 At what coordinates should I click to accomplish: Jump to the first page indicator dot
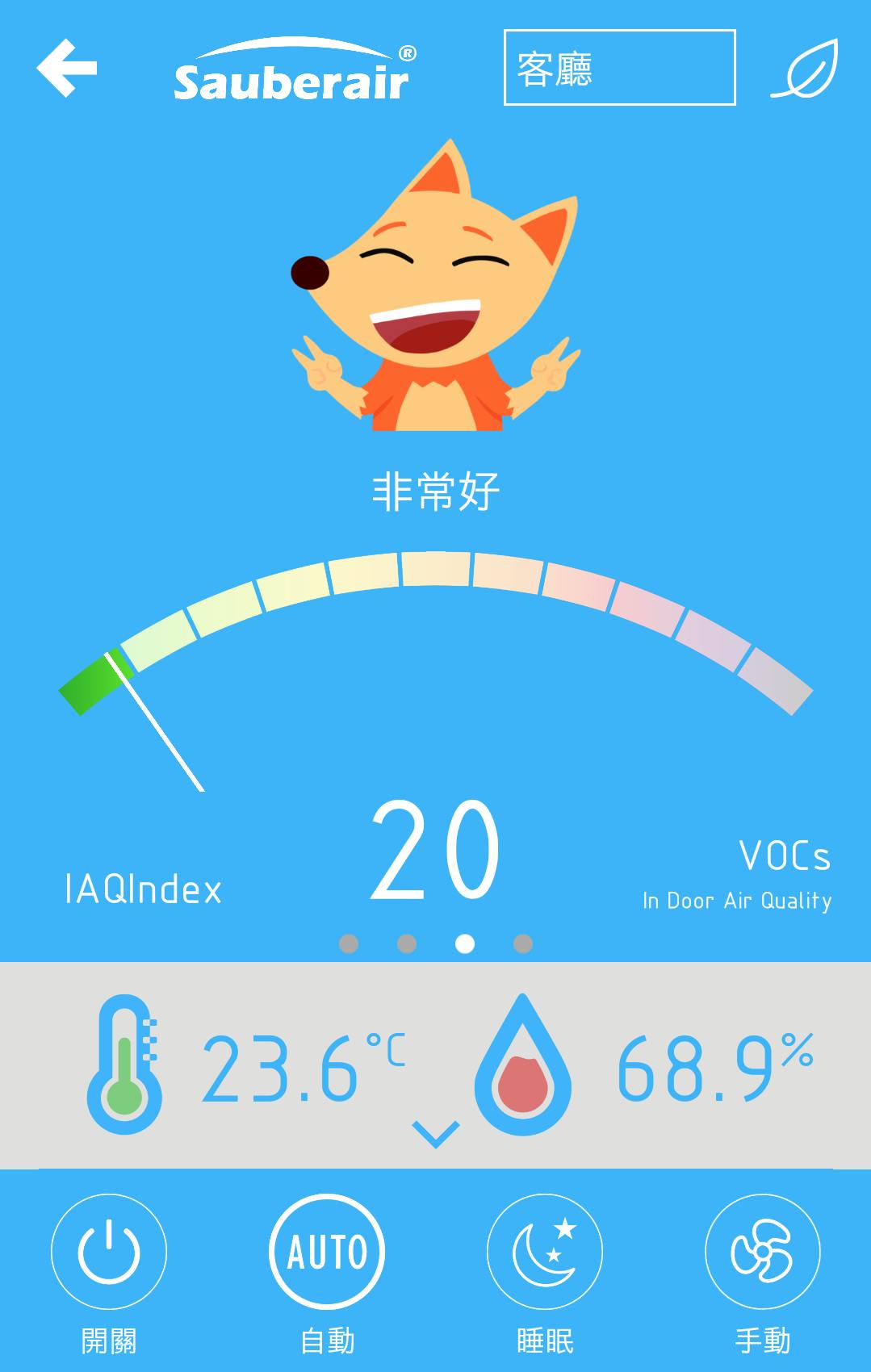point(349,943)
